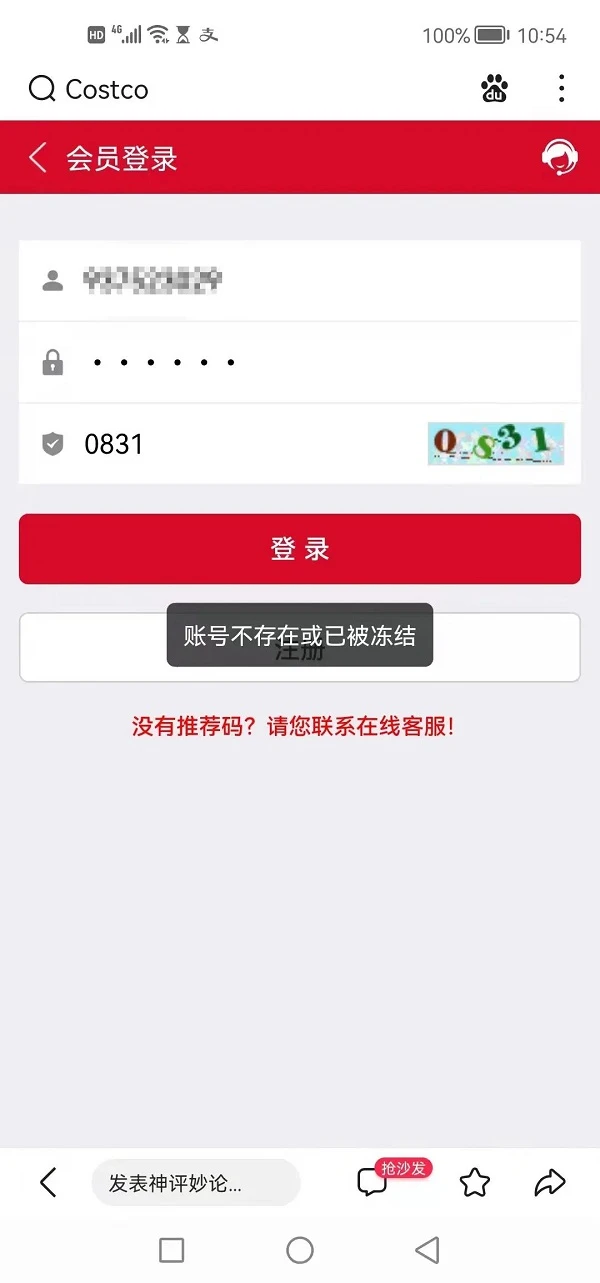Image resolution: width=600 pixels, height=1283 pixels.
Task: Open the Baidu paw icon
Action: 494,89
